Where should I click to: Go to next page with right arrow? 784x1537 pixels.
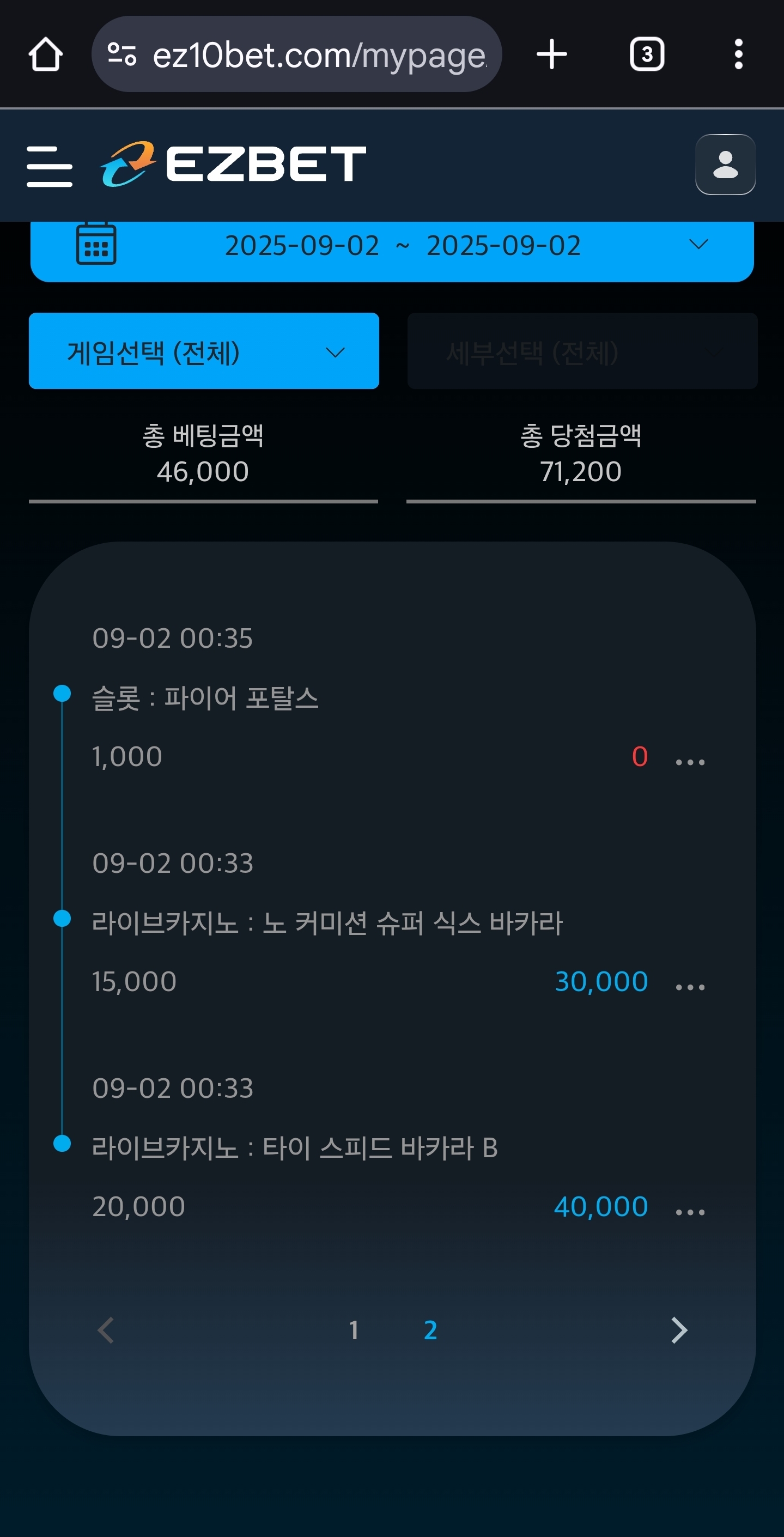(679, 1330)
